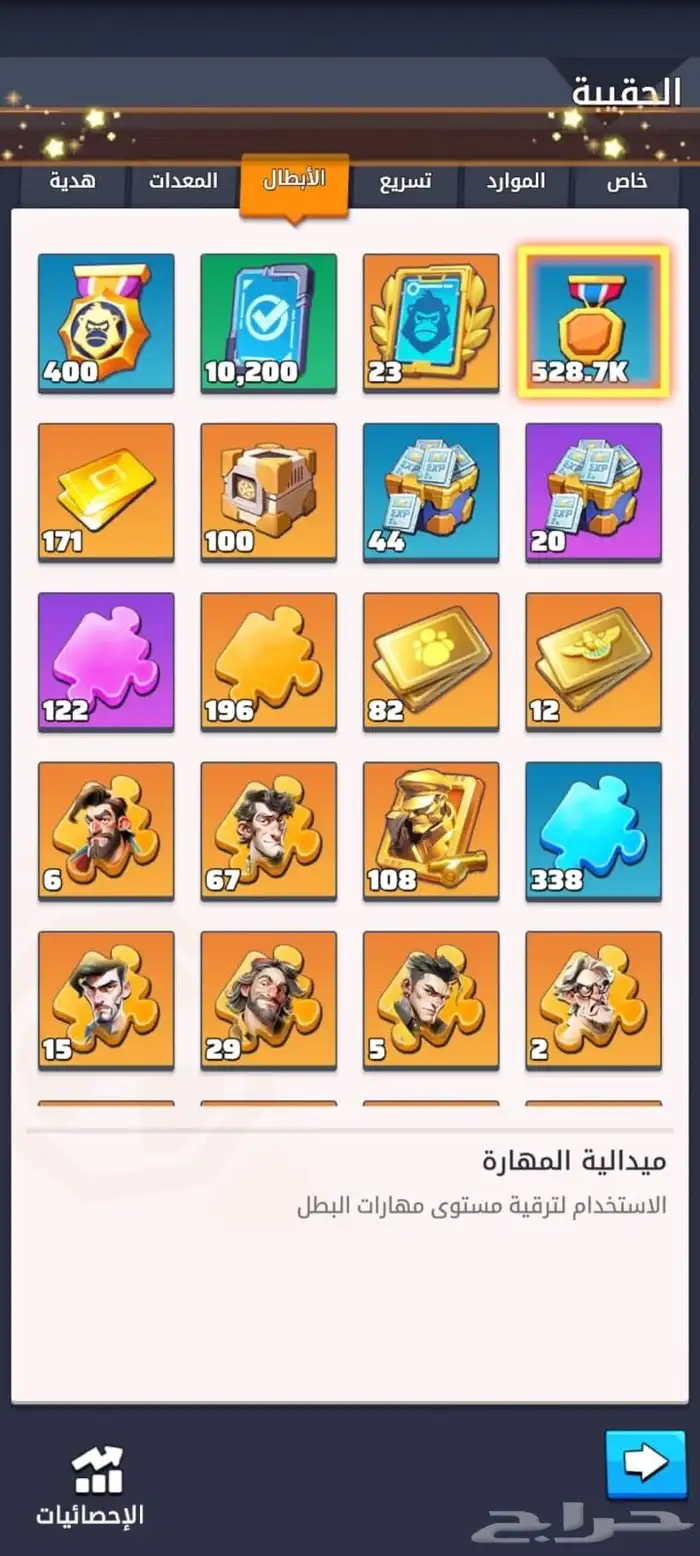Viewport: 700px width, 1556px height.
Task: Select the skill medal item with 528.7K
Action: [593, 322]
